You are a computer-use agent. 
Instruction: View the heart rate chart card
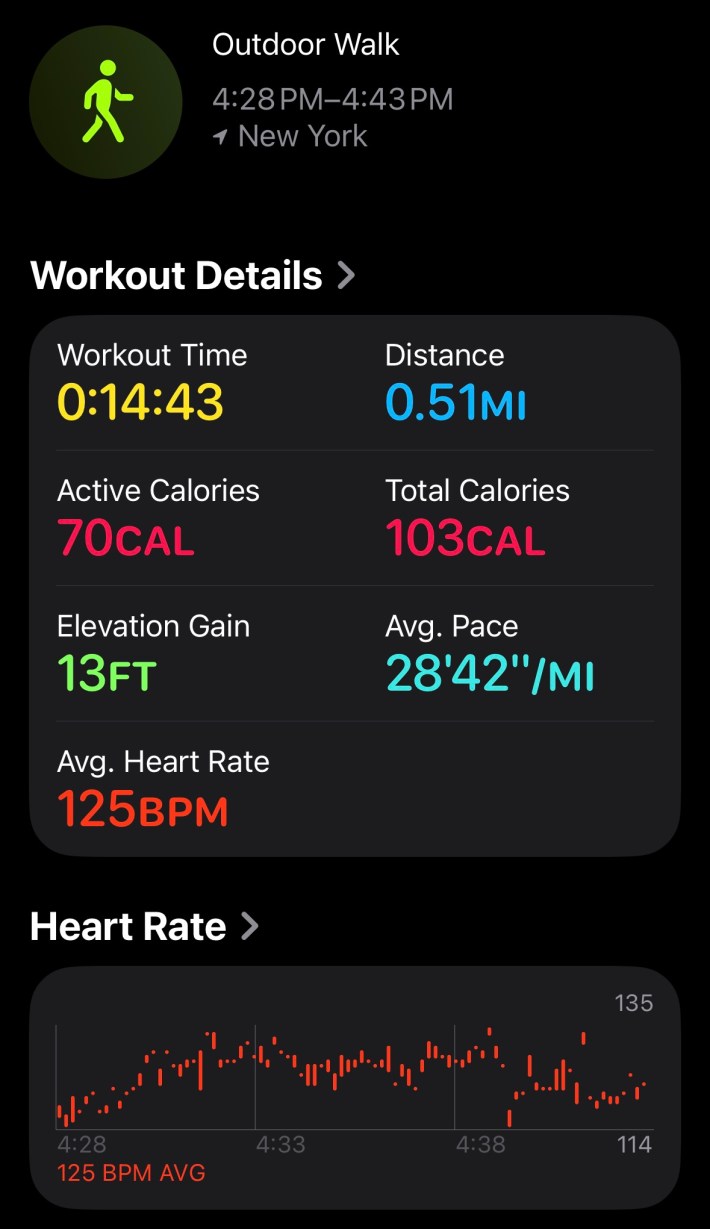coord(355,1085)
